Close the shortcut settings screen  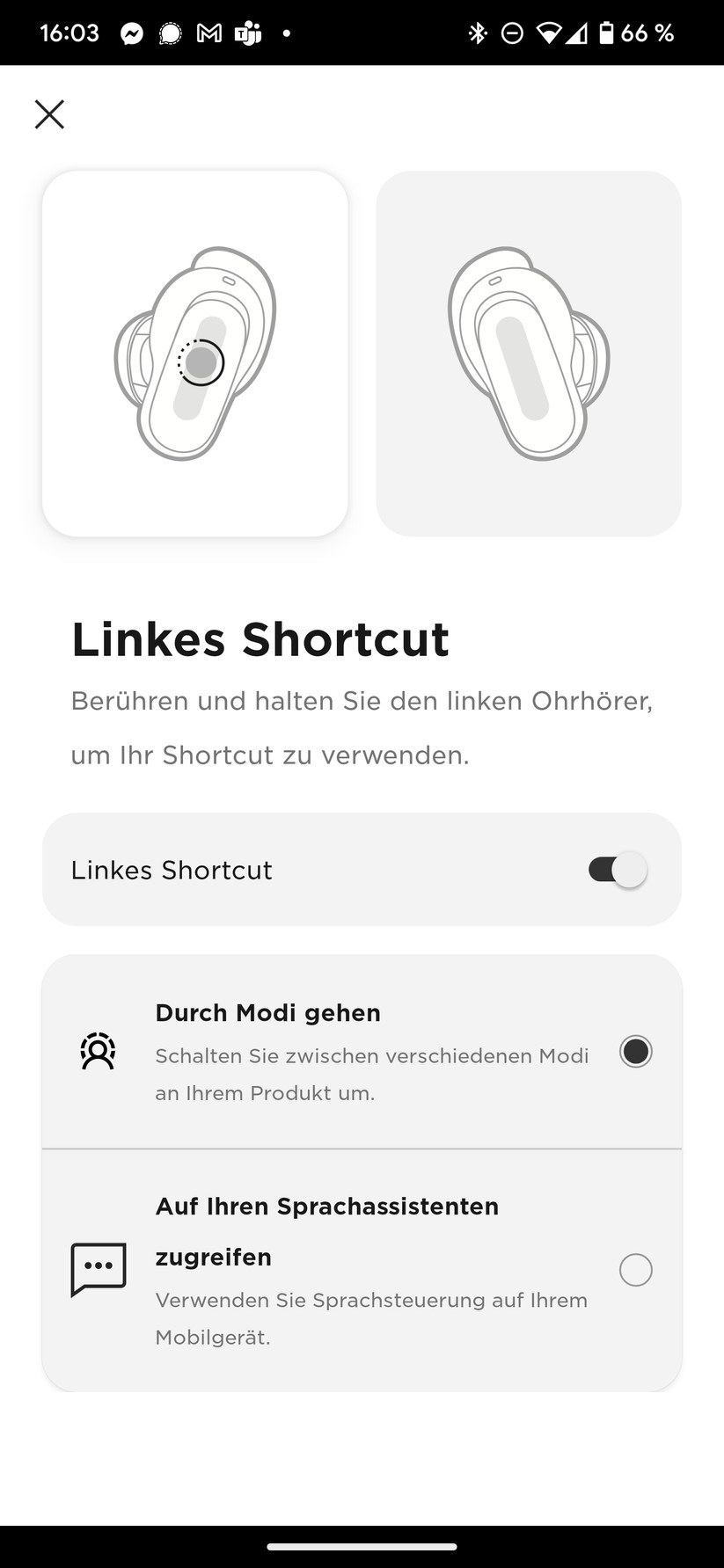[49, 114]
